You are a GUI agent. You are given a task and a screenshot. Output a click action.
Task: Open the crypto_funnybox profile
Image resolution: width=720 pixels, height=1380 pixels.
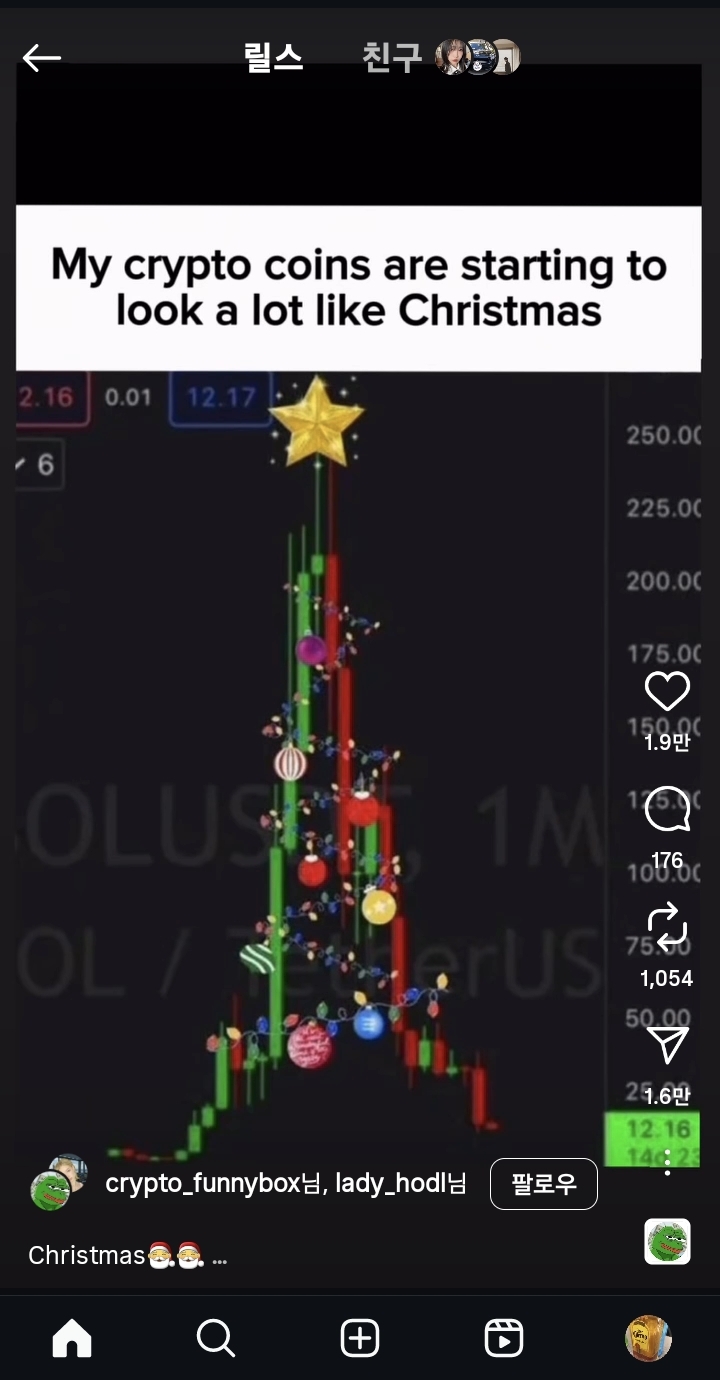click(203, 1184)
